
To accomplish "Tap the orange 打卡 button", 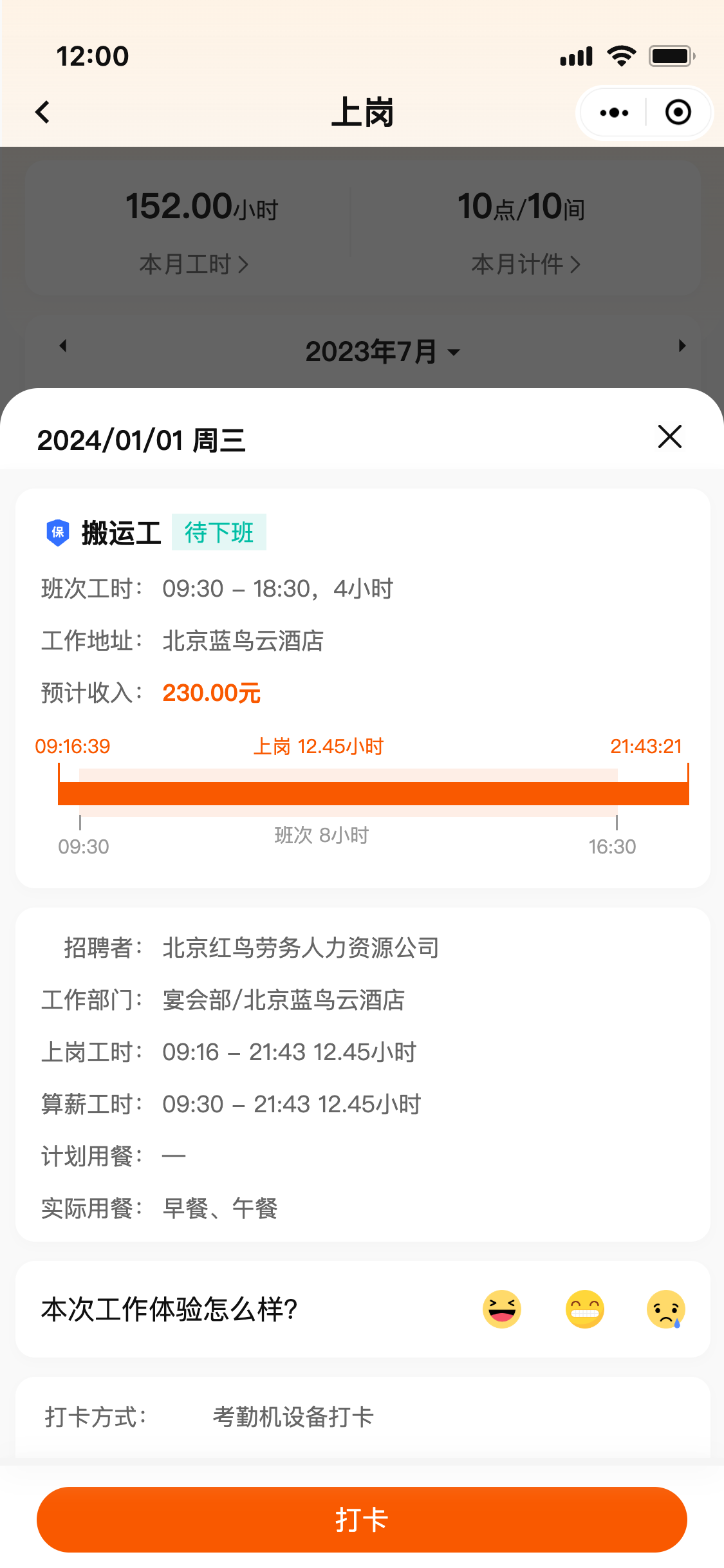I will click(362, 1519).
